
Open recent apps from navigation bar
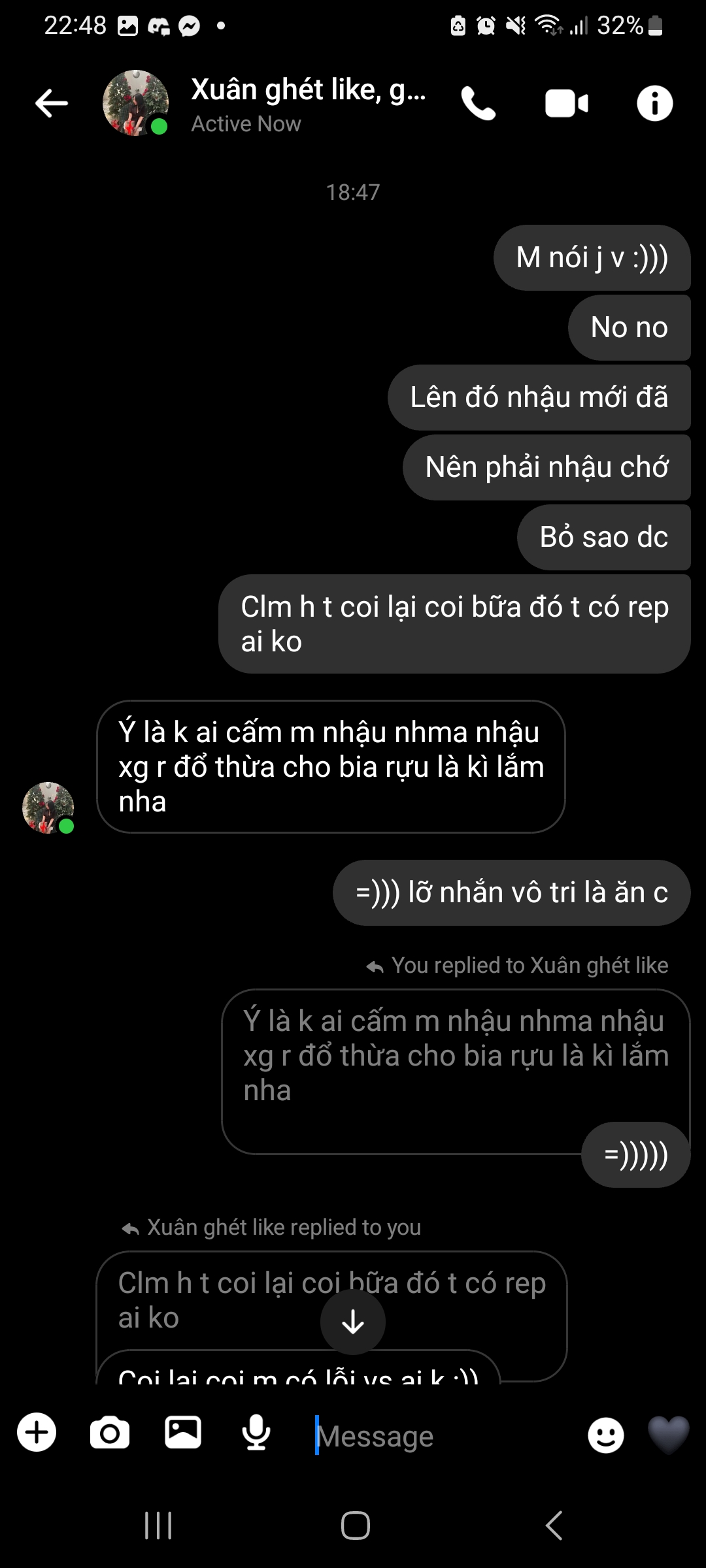pos(158,1526)
